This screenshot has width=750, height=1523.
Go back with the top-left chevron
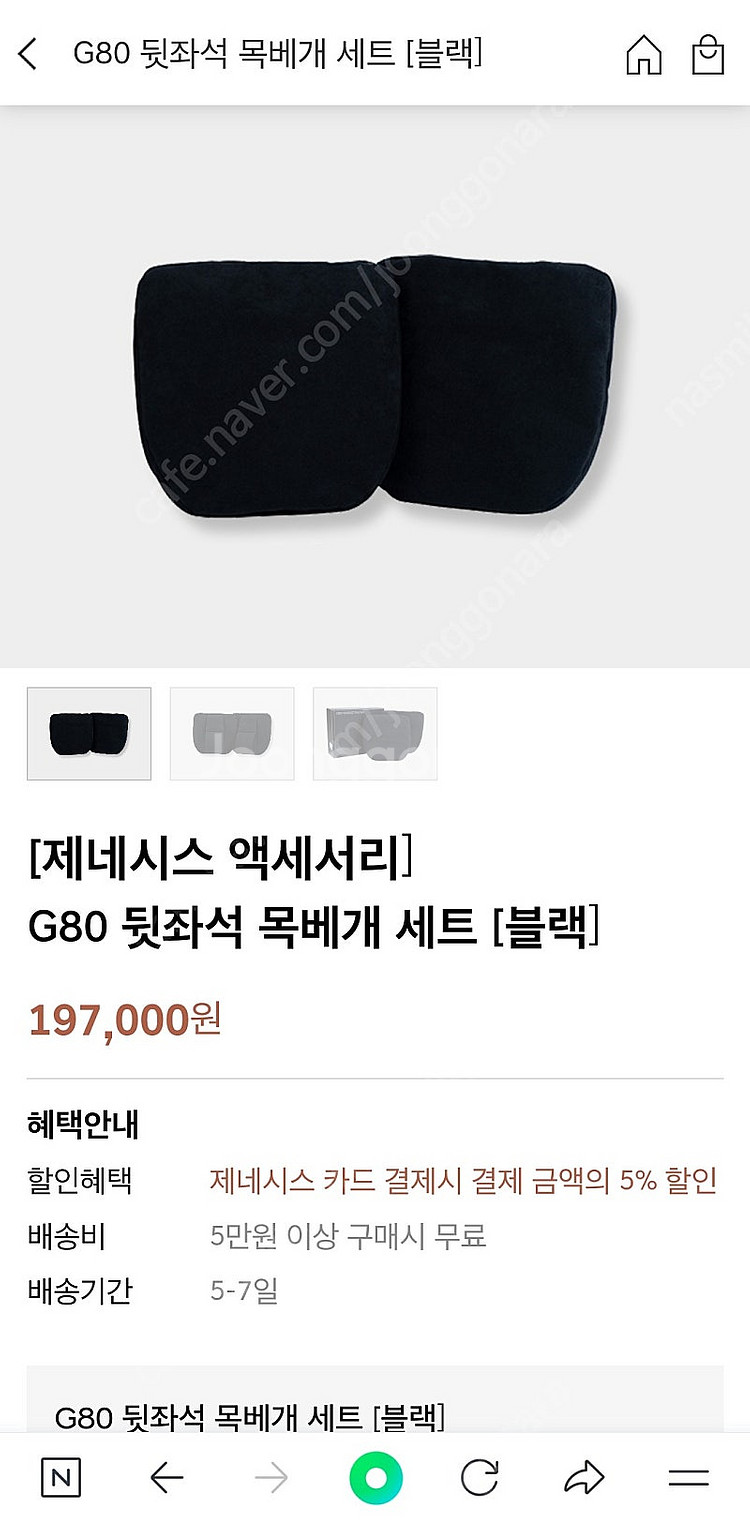click(26, 57)
